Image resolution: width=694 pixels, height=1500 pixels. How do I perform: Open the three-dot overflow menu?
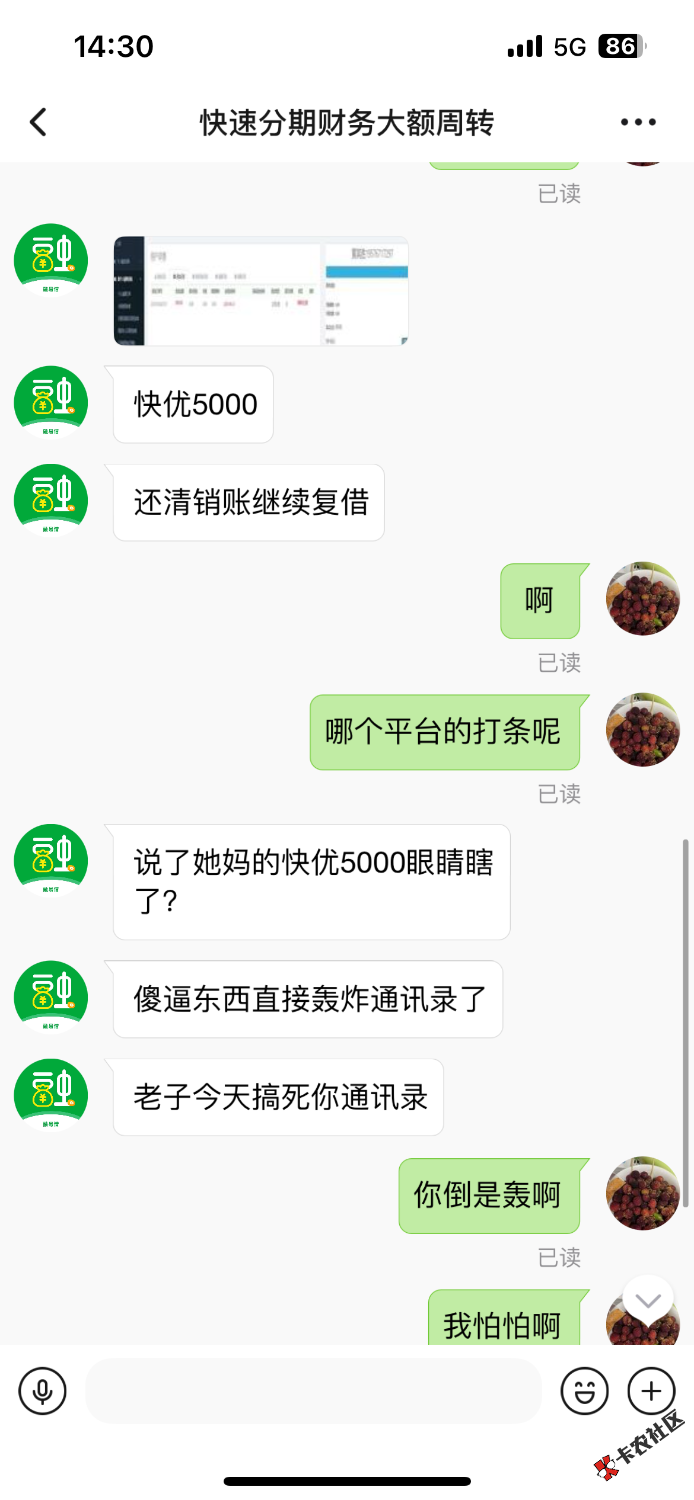tap(638, 123)
